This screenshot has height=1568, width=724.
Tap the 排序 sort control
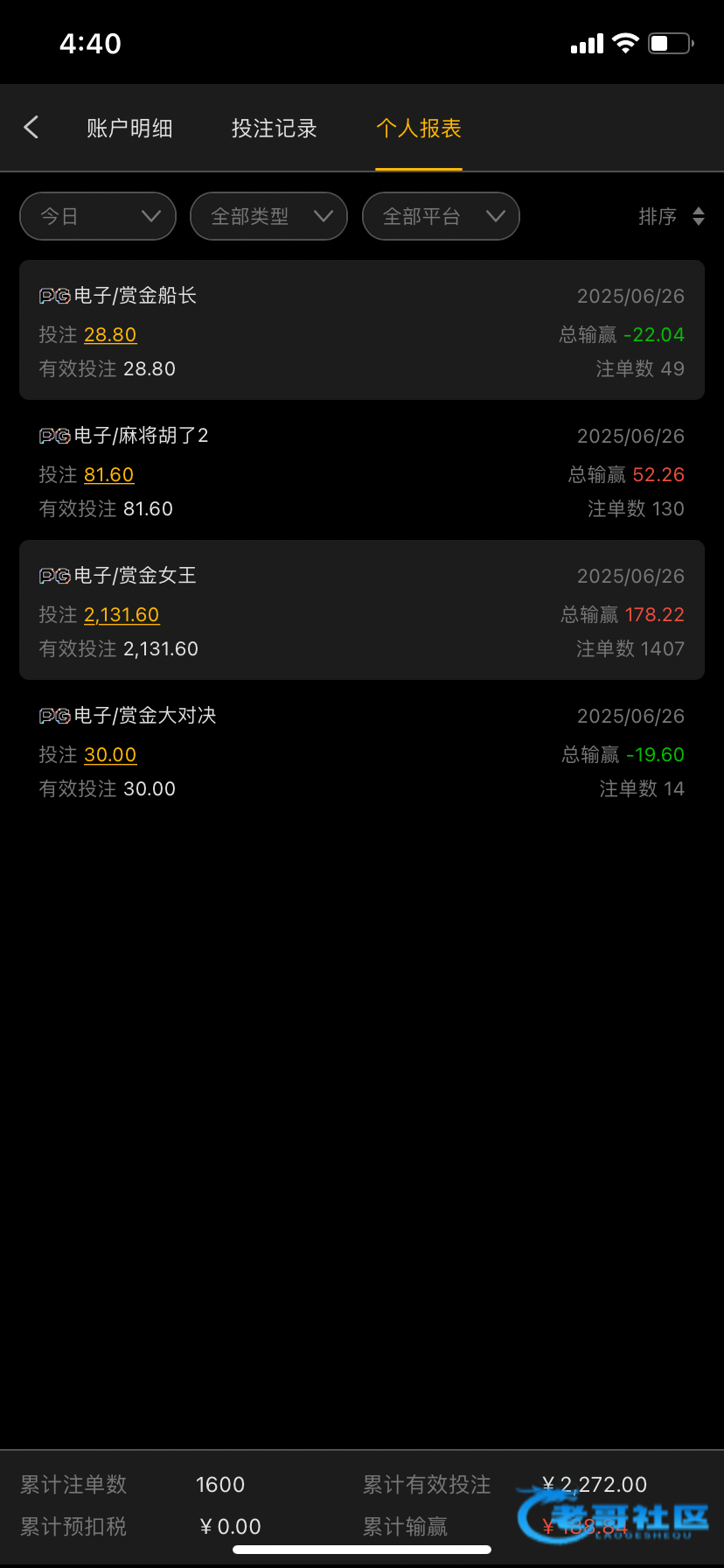pos(672,216)
